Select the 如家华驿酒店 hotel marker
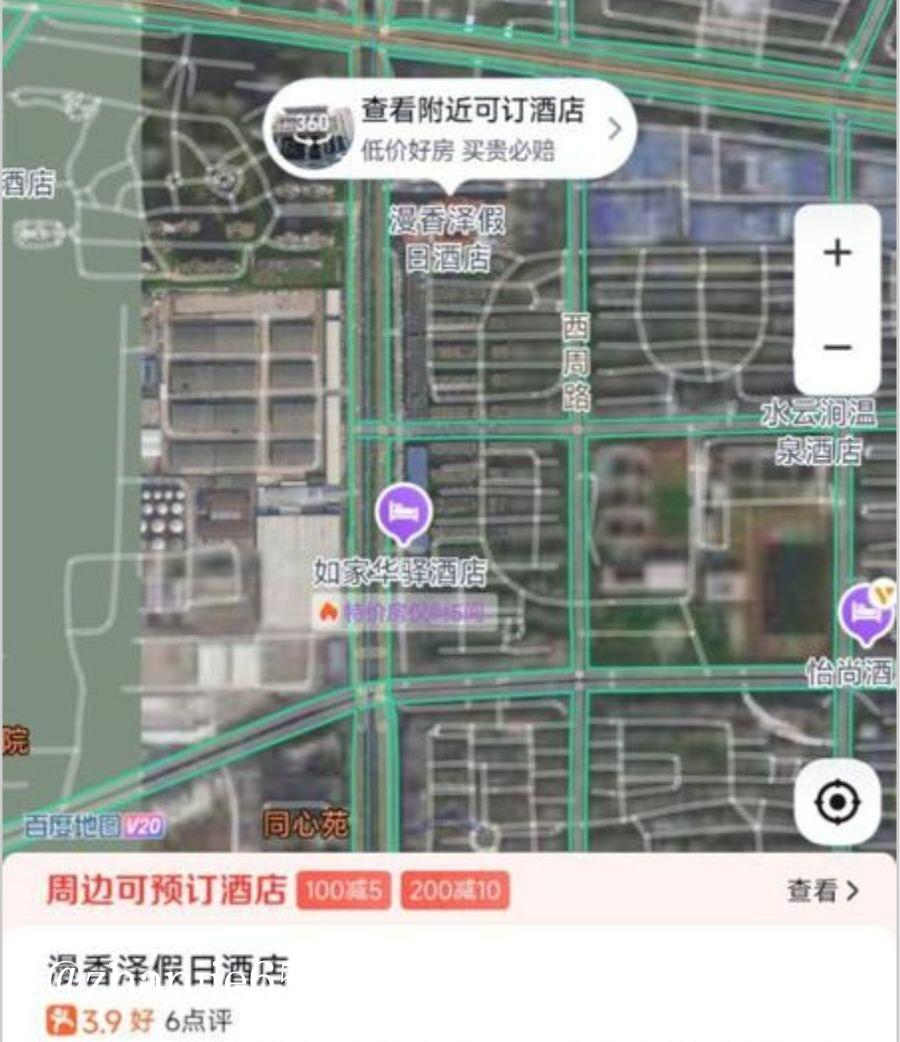The width and height of the screenshot is (900, 1042). tap(403, 513)
